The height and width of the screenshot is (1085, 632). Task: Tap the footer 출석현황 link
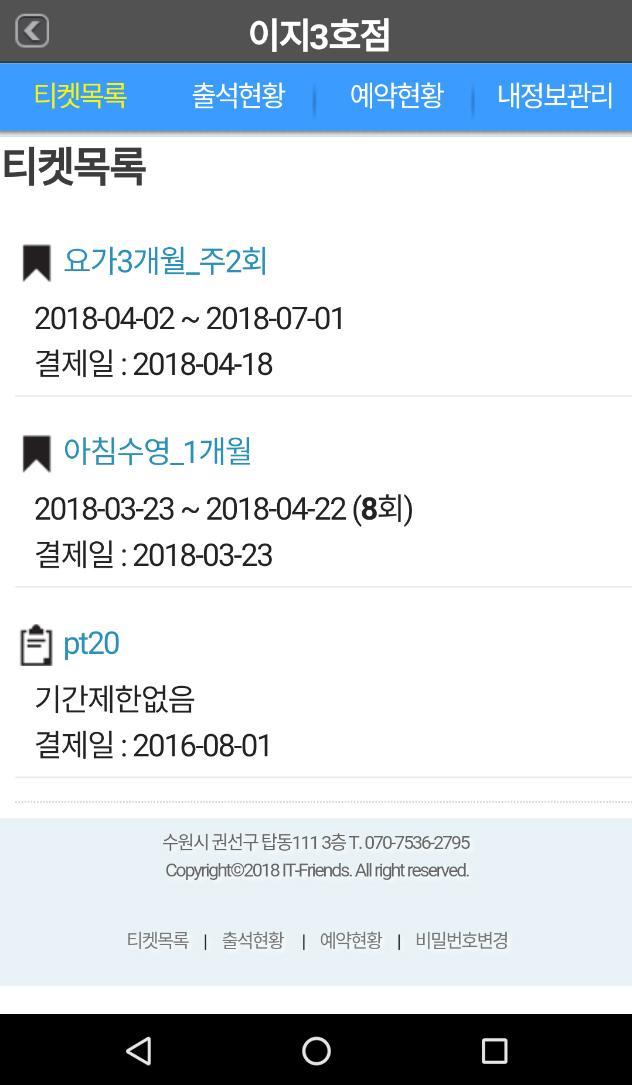[x=253, y=940]
